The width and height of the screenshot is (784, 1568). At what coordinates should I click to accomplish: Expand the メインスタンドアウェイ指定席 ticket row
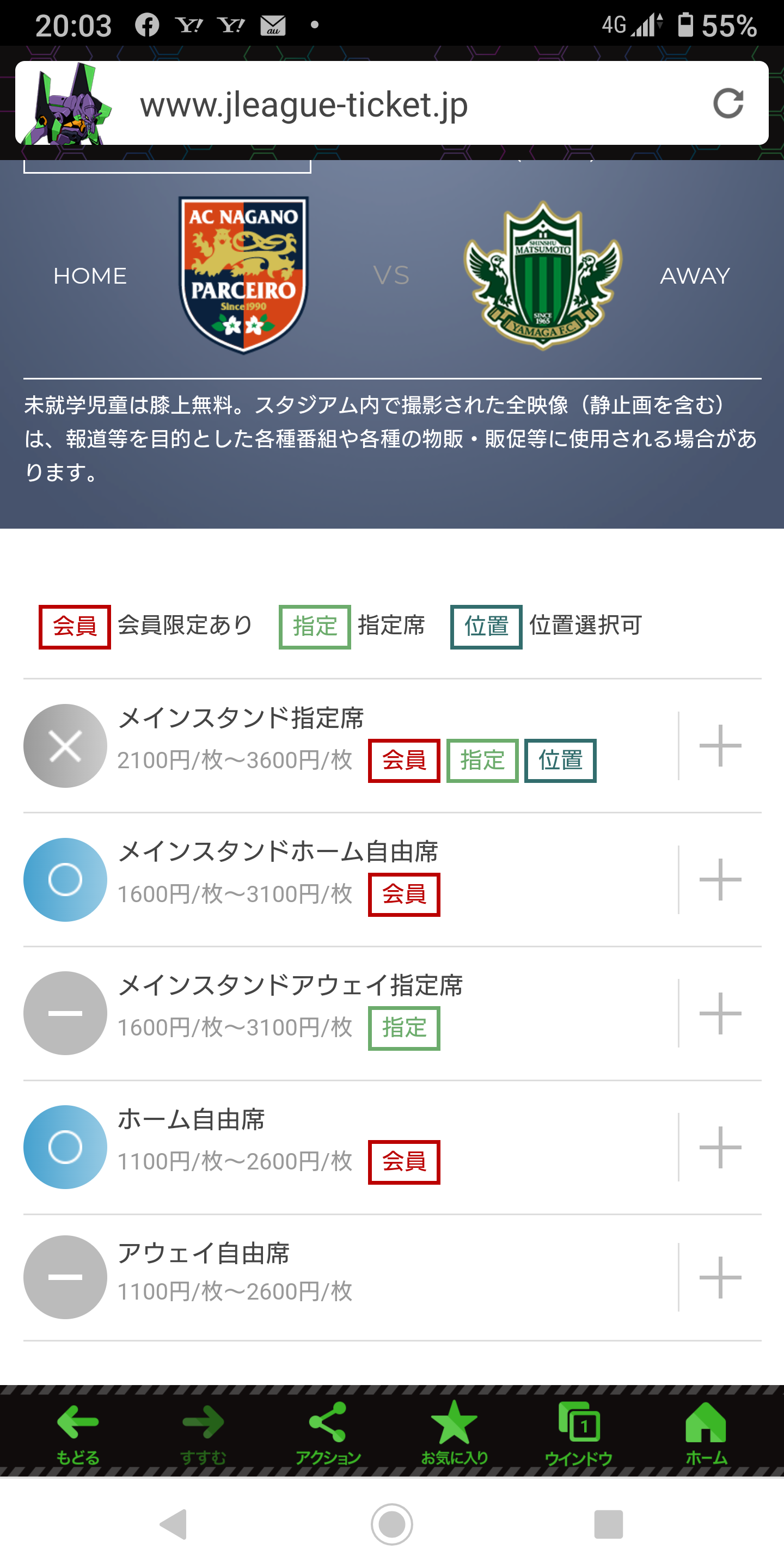pyautogui.click(x=720, y=1013)
